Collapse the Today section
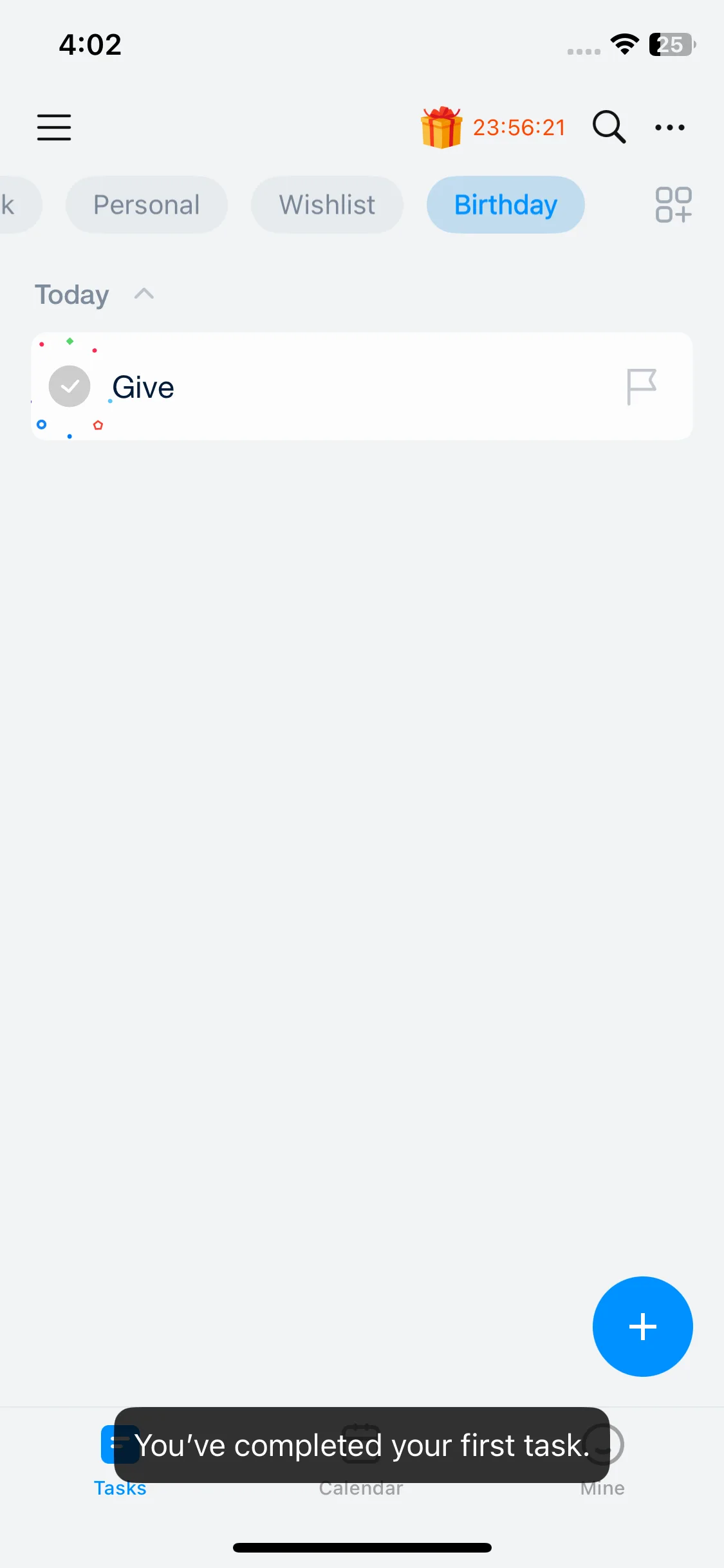Image resolution: width=724 pixels, height=1568 pixels. 144,294
